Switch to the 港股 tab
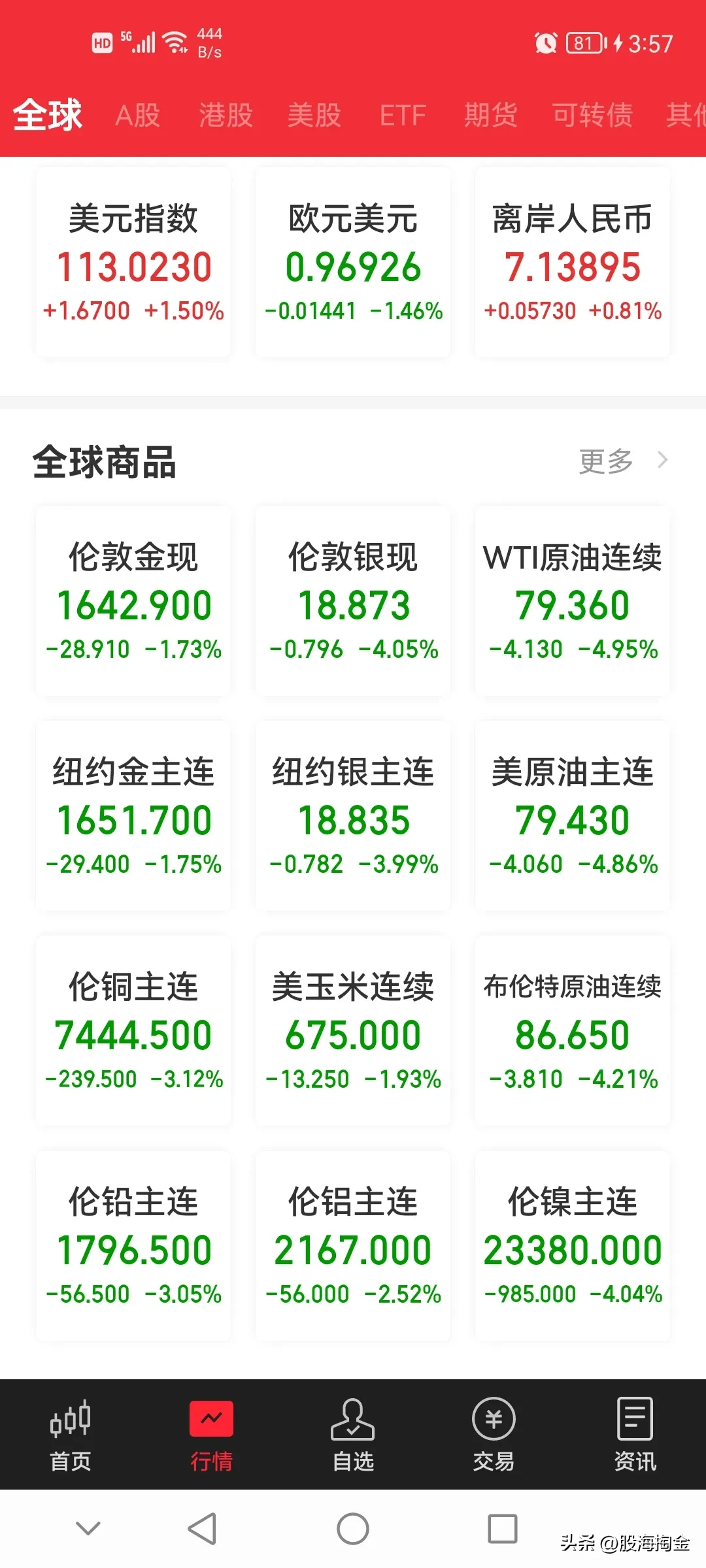The height and width of the screenshot is (1568, 706). coord(226,116)
